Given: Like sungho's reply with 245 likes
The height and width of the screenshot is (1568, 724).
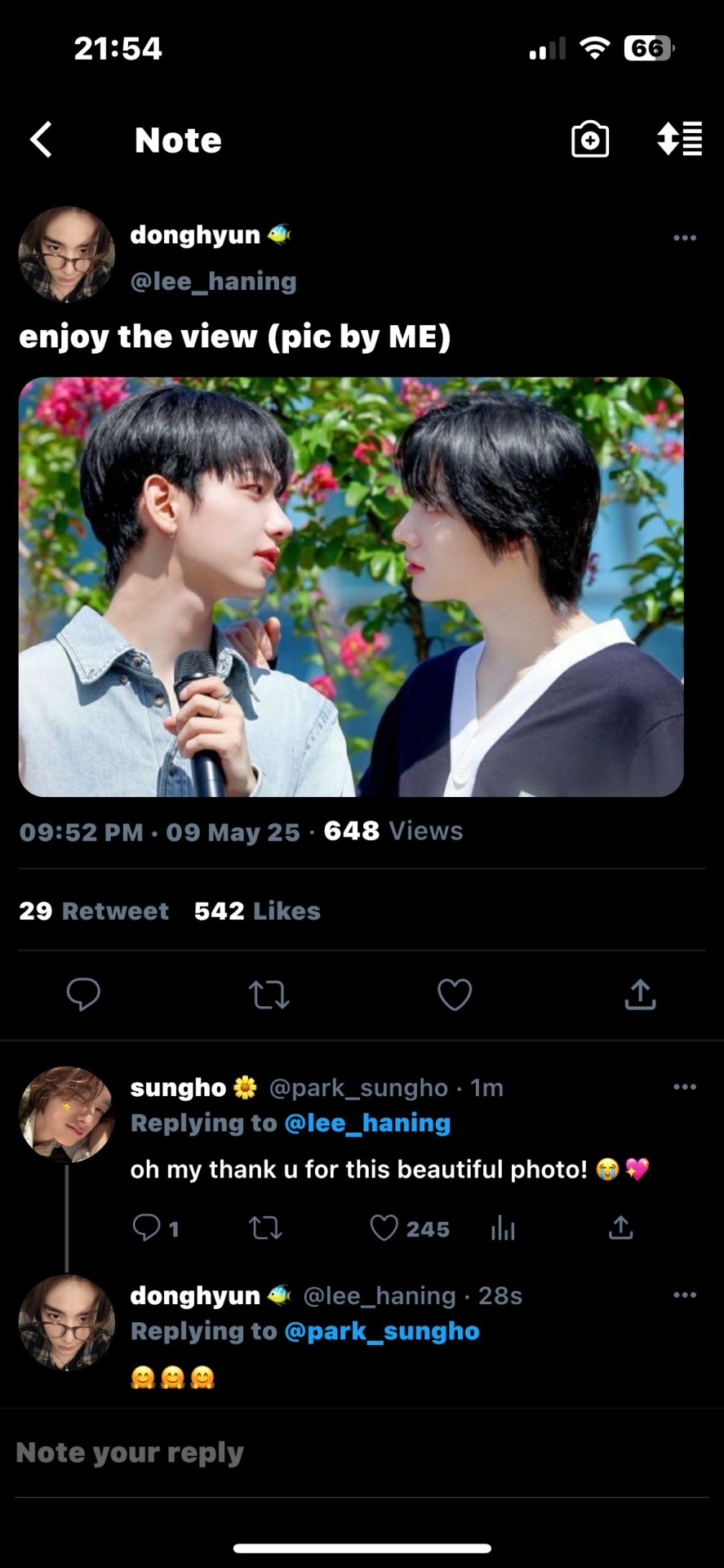Looking at the screenshot, I should coord(384,1227).
